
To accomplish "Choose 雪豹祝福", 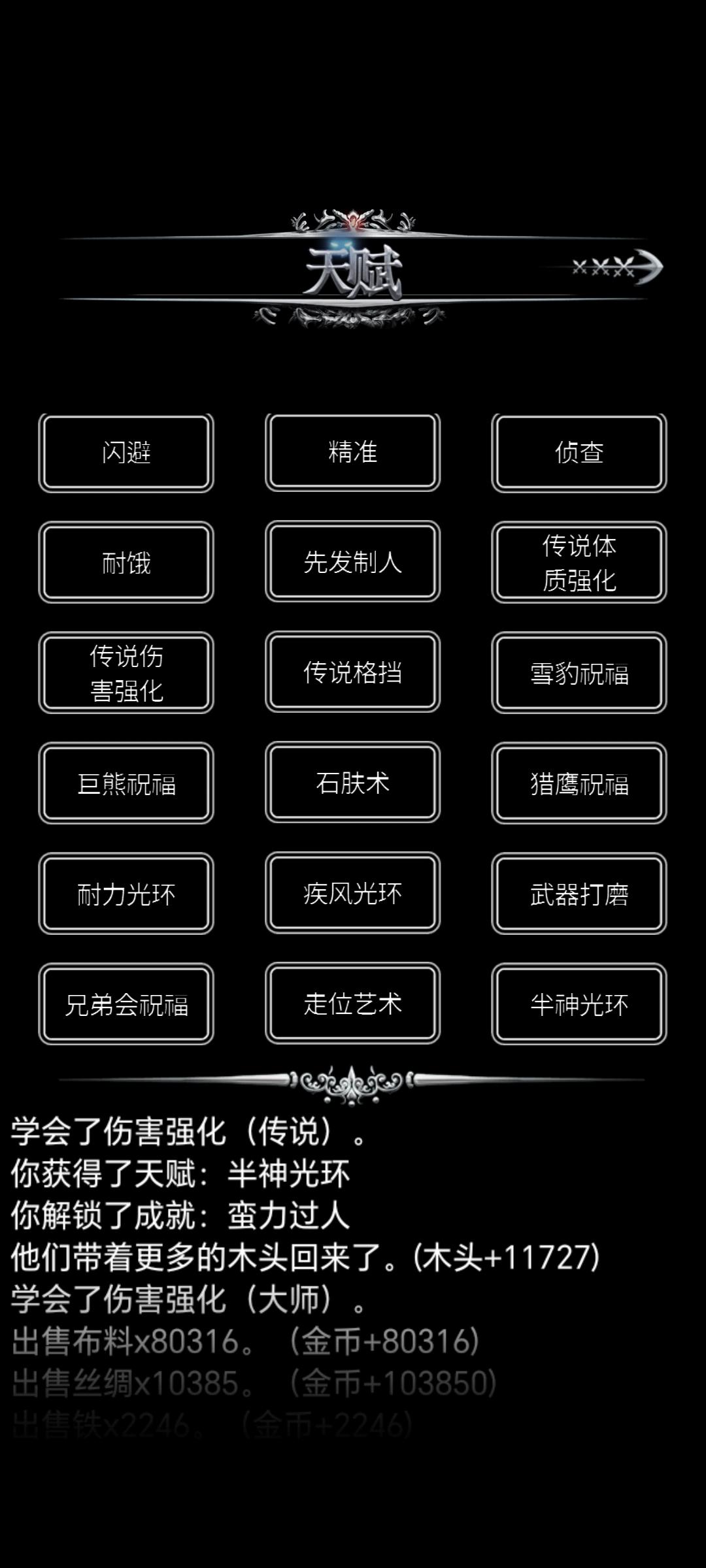I will point(578,672).
